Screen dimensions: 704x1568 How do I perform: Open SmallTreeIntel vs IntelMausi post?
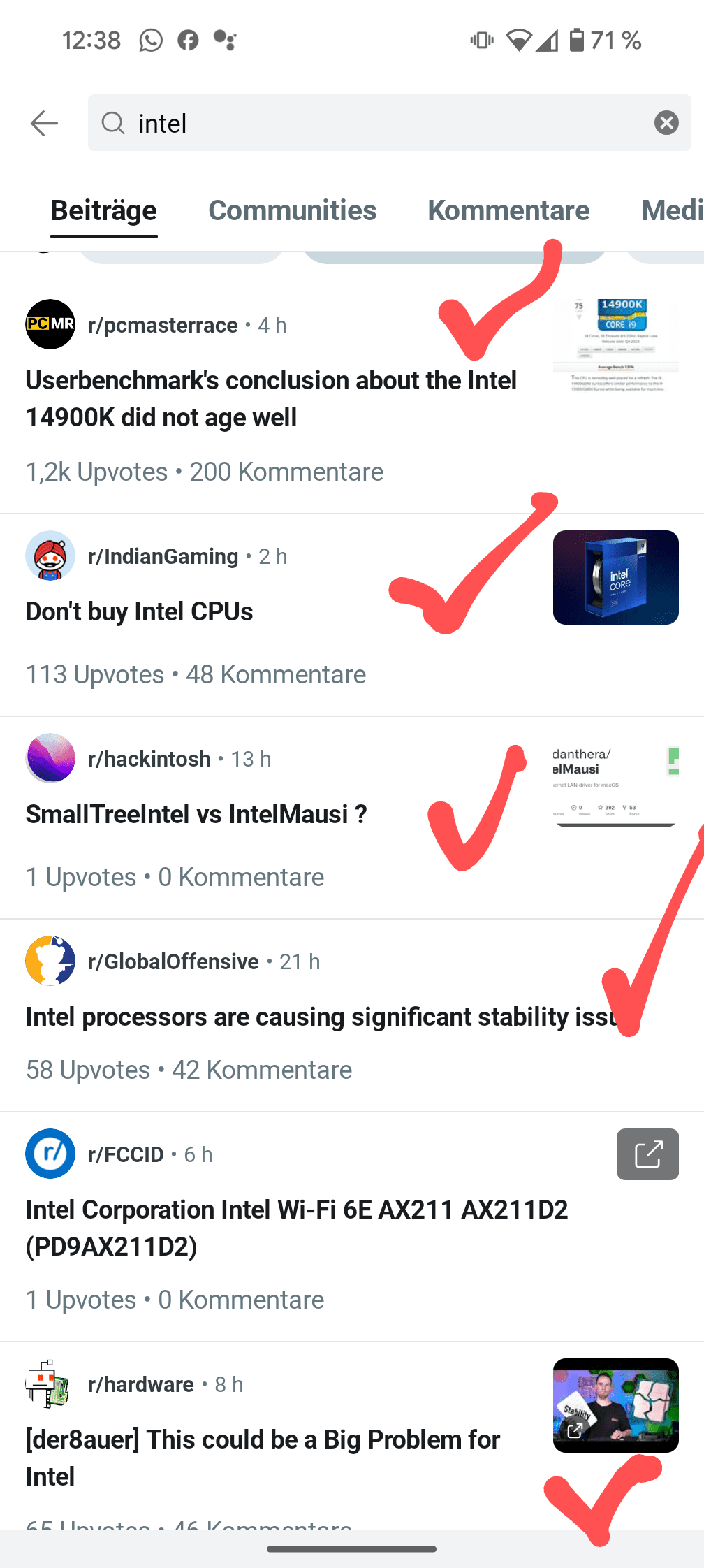coord(196,815)
